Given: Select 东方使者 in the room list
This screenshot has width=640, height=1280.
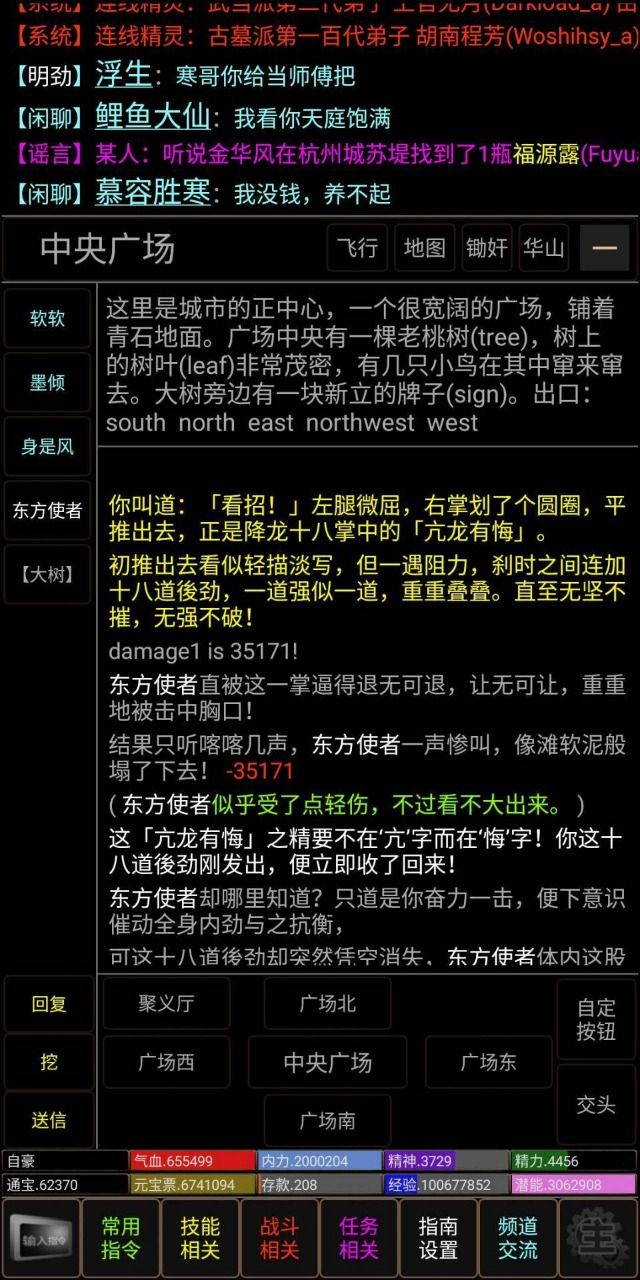Looking at the screenshot, I should click(x=48, y=510).
